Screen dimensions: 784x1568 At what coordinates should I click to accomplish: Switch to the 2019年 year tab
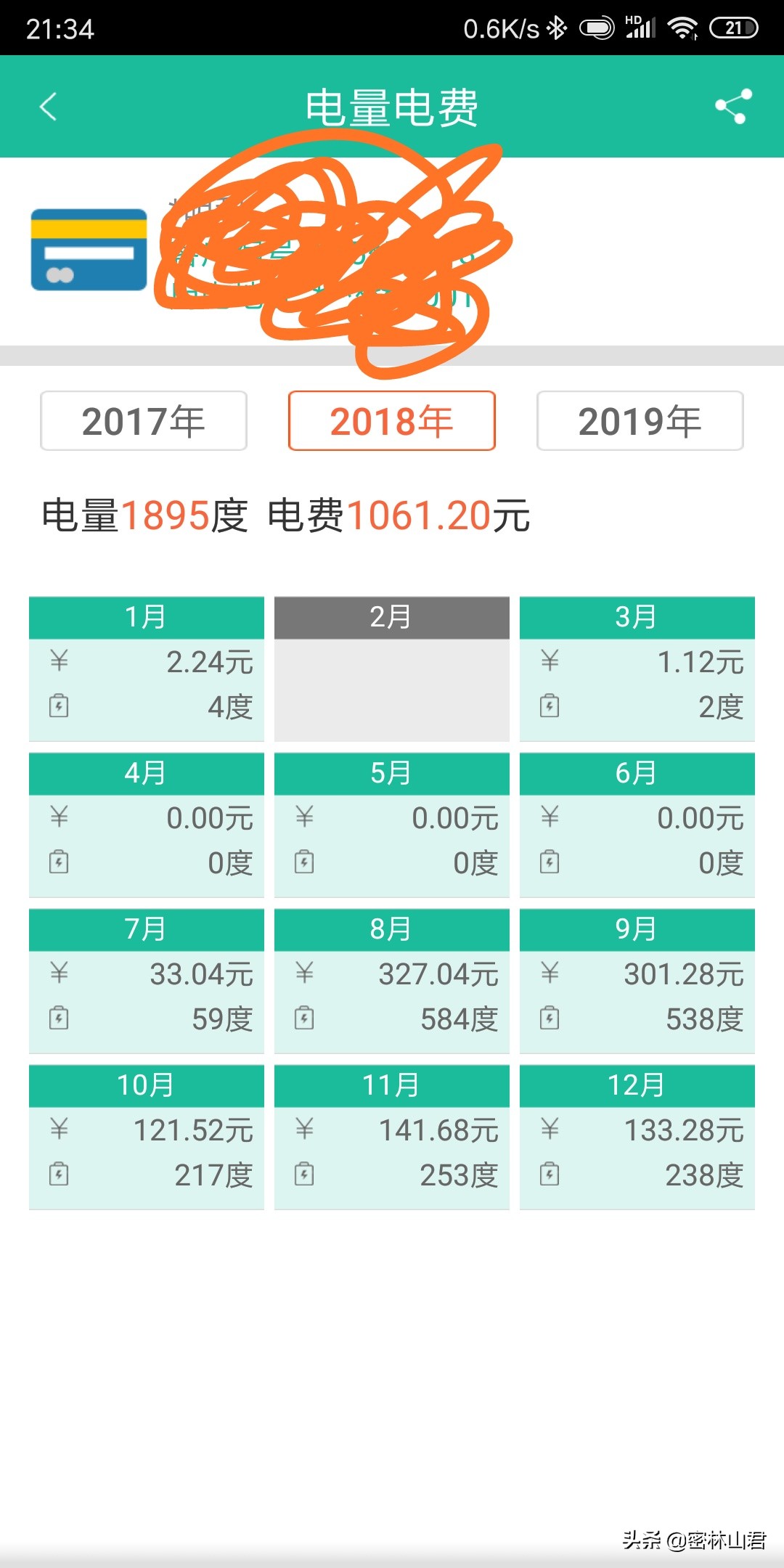click(640, 421)
